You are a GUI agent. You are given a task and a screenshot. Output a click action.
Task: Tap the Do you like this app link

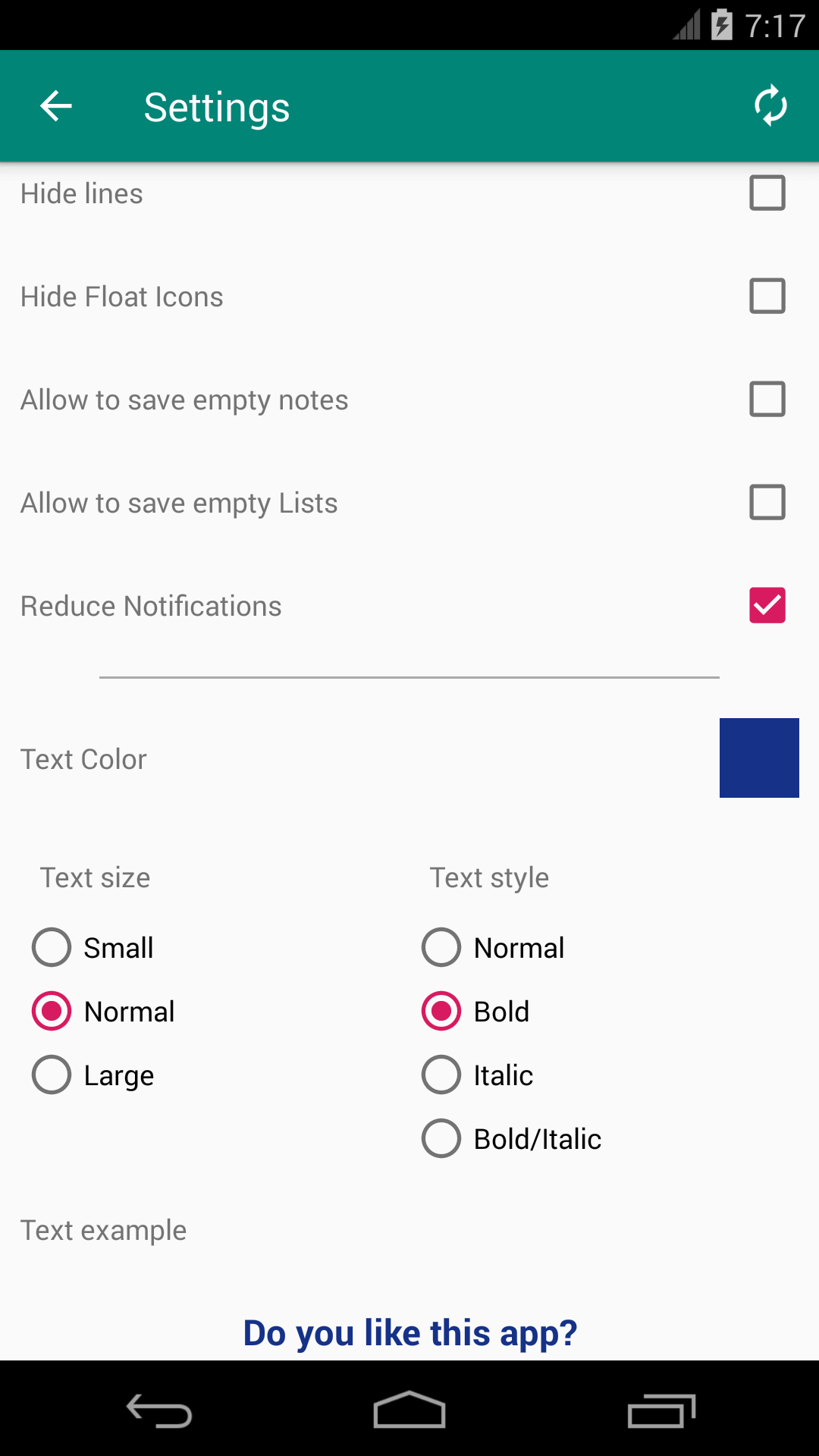click(x=409, y=1332)
